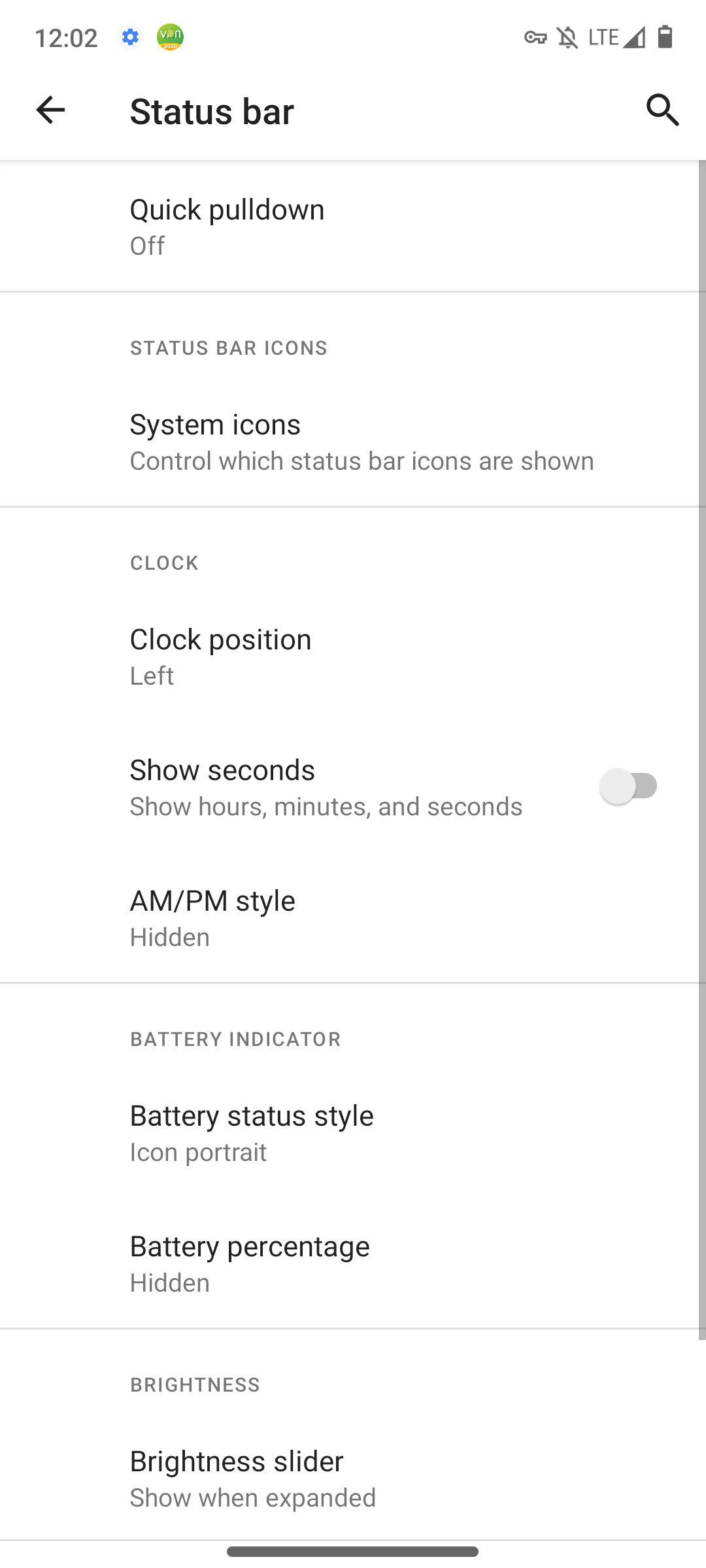
Task: Change the Clock position option
Action: click(353, 657)
